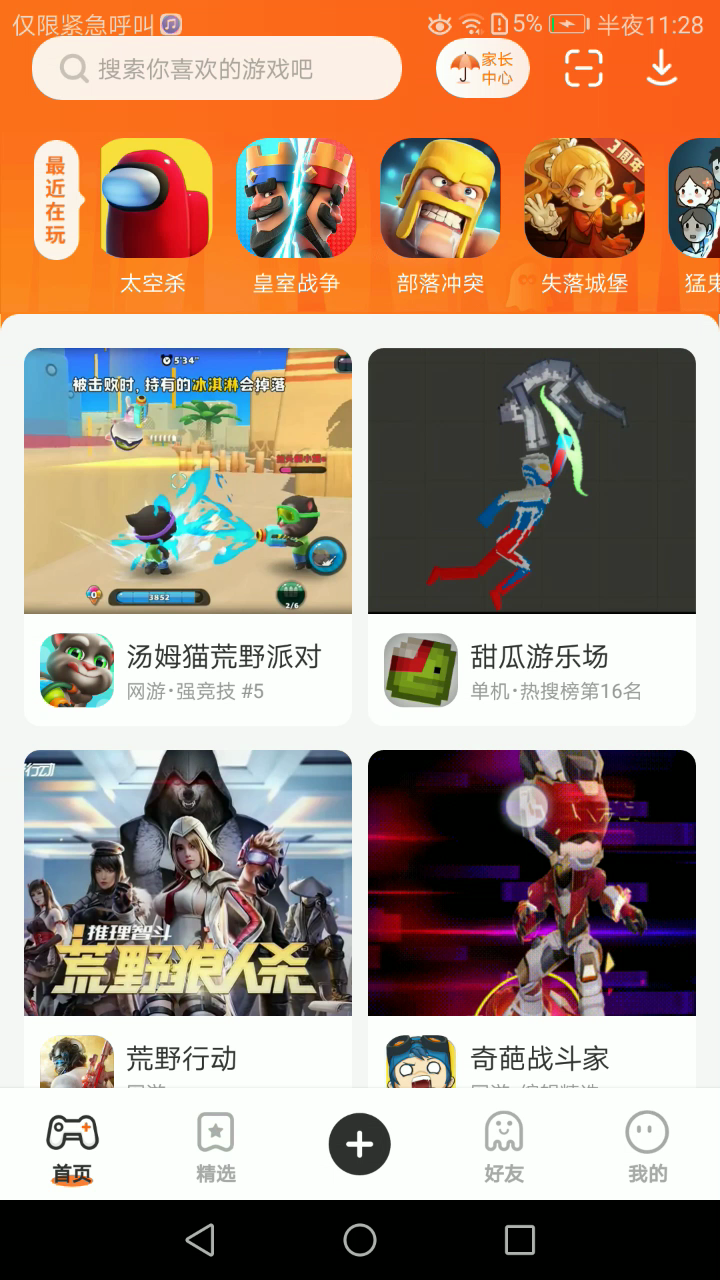Screen dimensions: 720x1280
Task: Tap the system back button
Action: click(200, 1240)
